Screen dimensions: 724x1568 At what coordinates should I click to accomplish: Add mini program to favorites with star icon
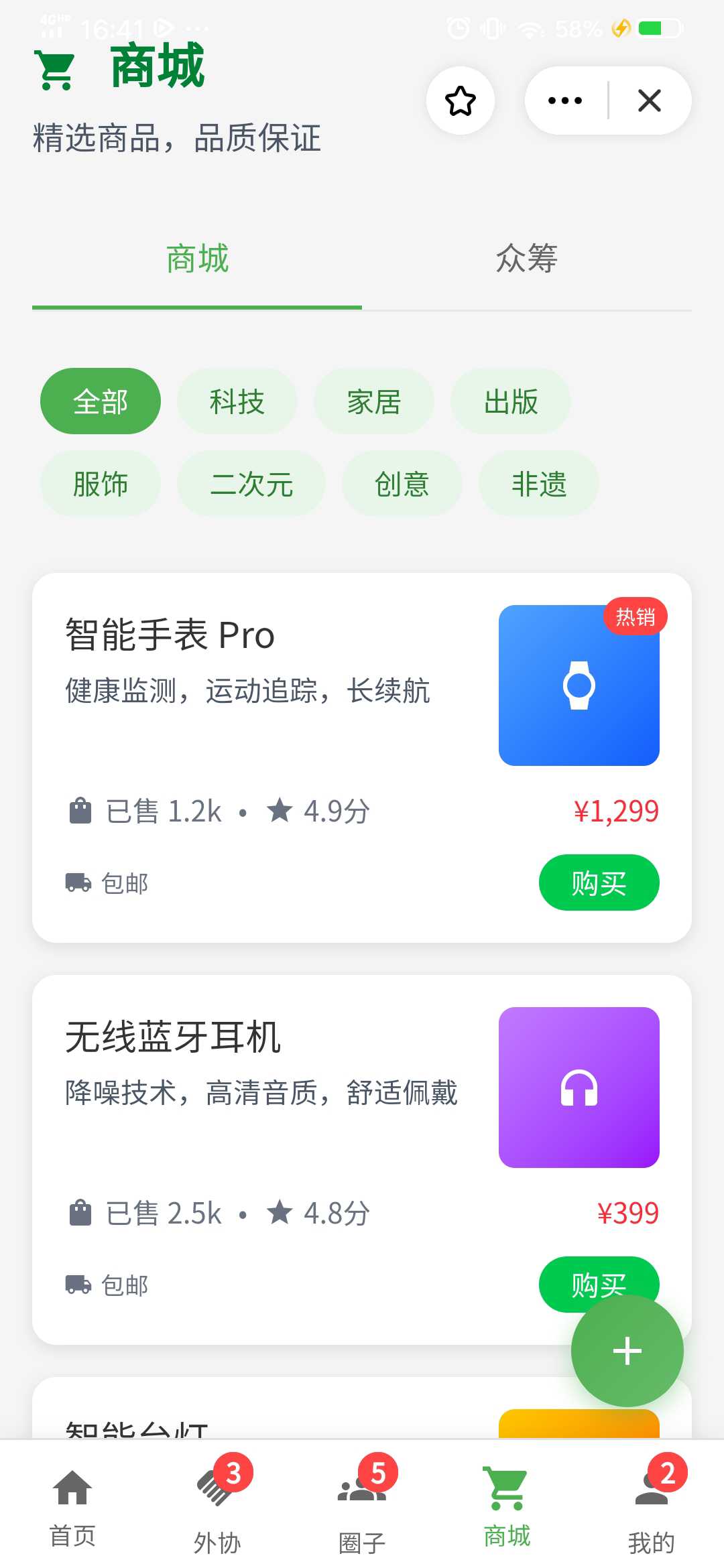pyautogui.click(x=461, y=101)
